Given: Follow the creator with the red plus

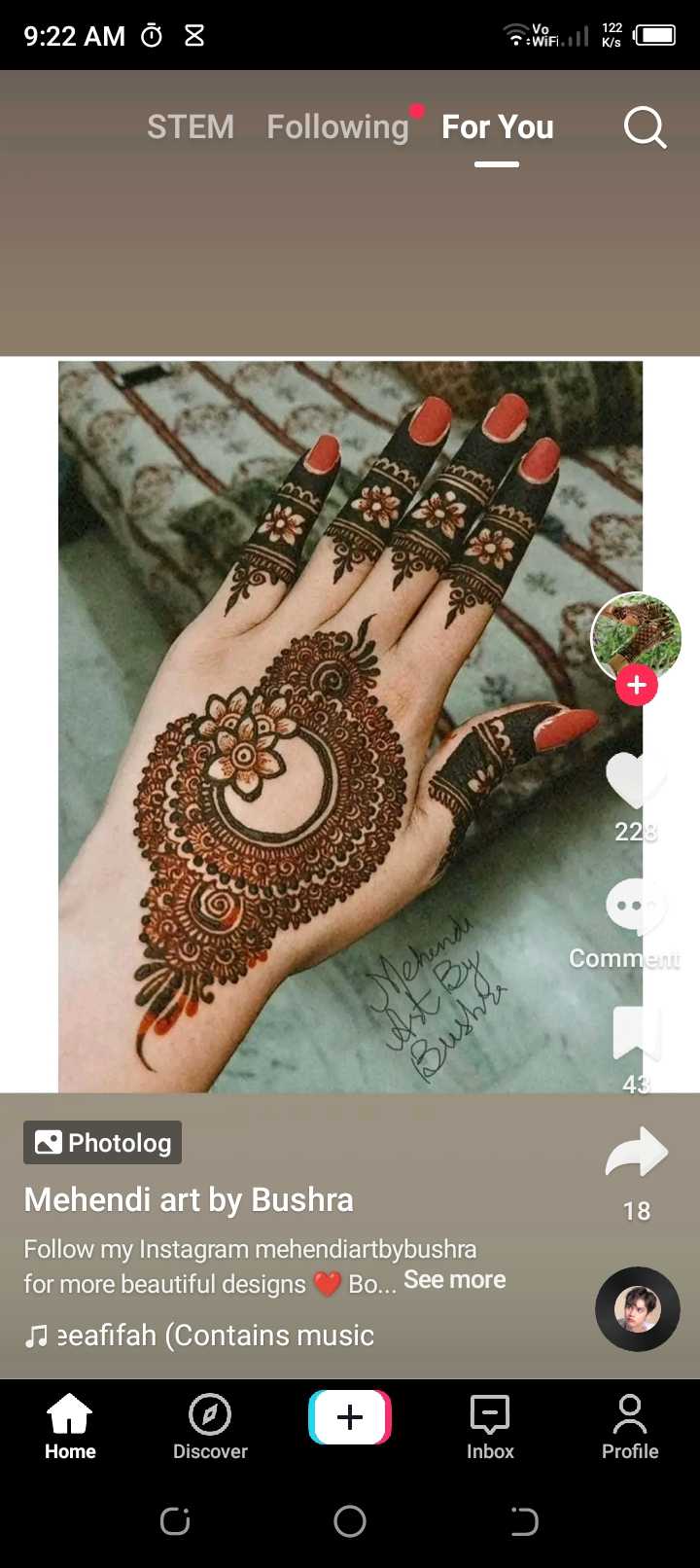Looking at the screenshot, I should [x=637, y=685].
